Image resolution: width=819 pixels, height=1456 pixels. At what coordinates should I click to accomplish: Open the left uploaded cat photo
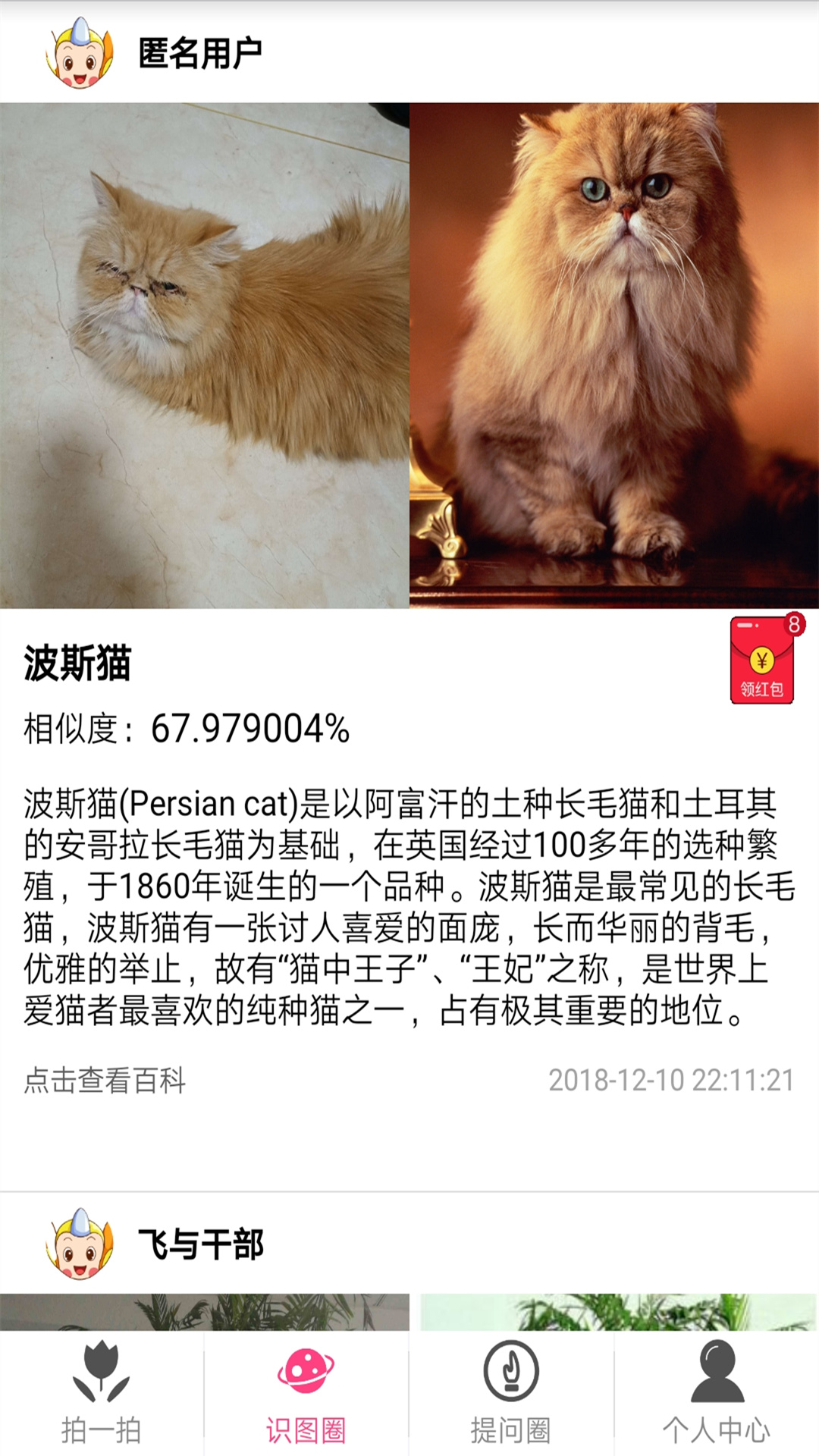205,353
